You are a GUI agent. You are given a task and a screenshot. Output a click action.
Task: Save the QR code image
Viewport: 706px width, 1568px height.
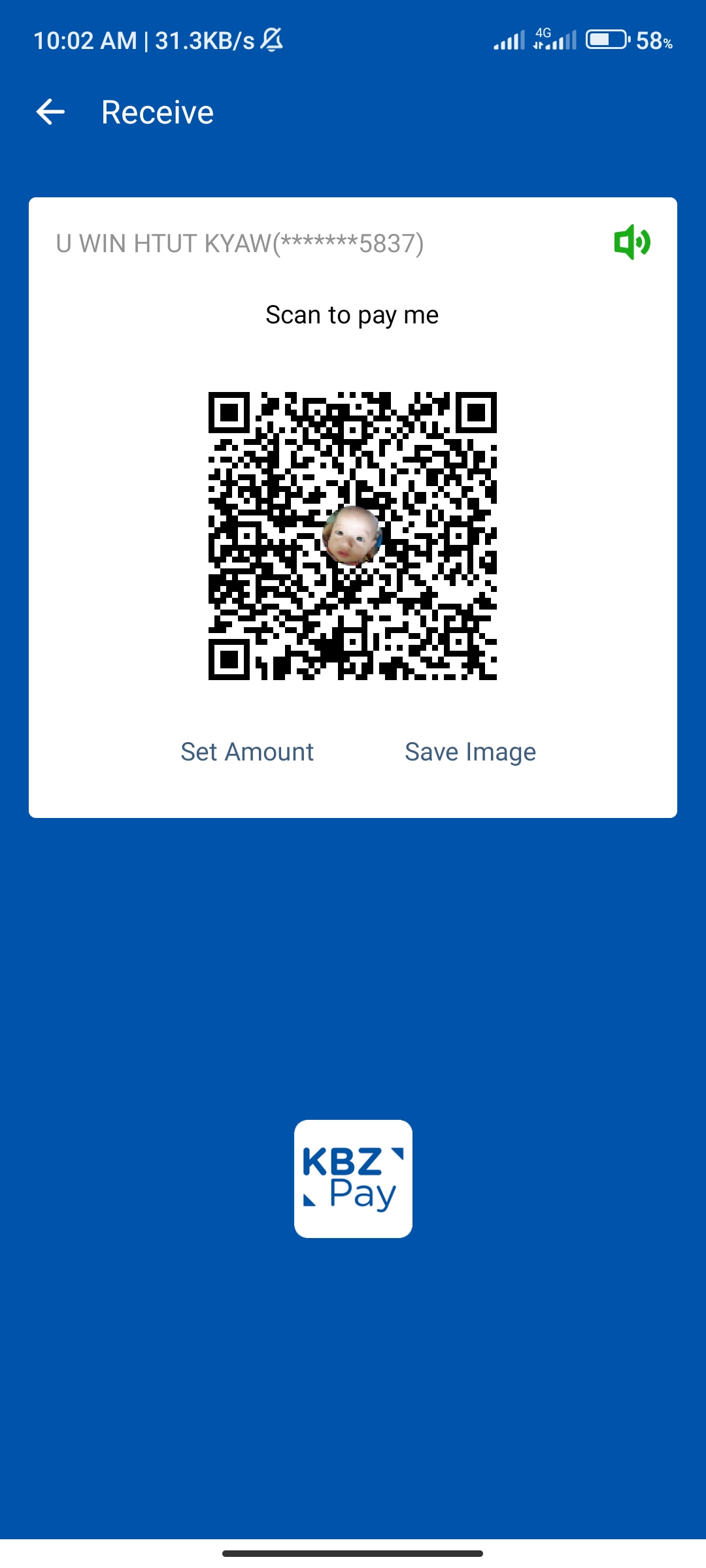coord(470,752)
